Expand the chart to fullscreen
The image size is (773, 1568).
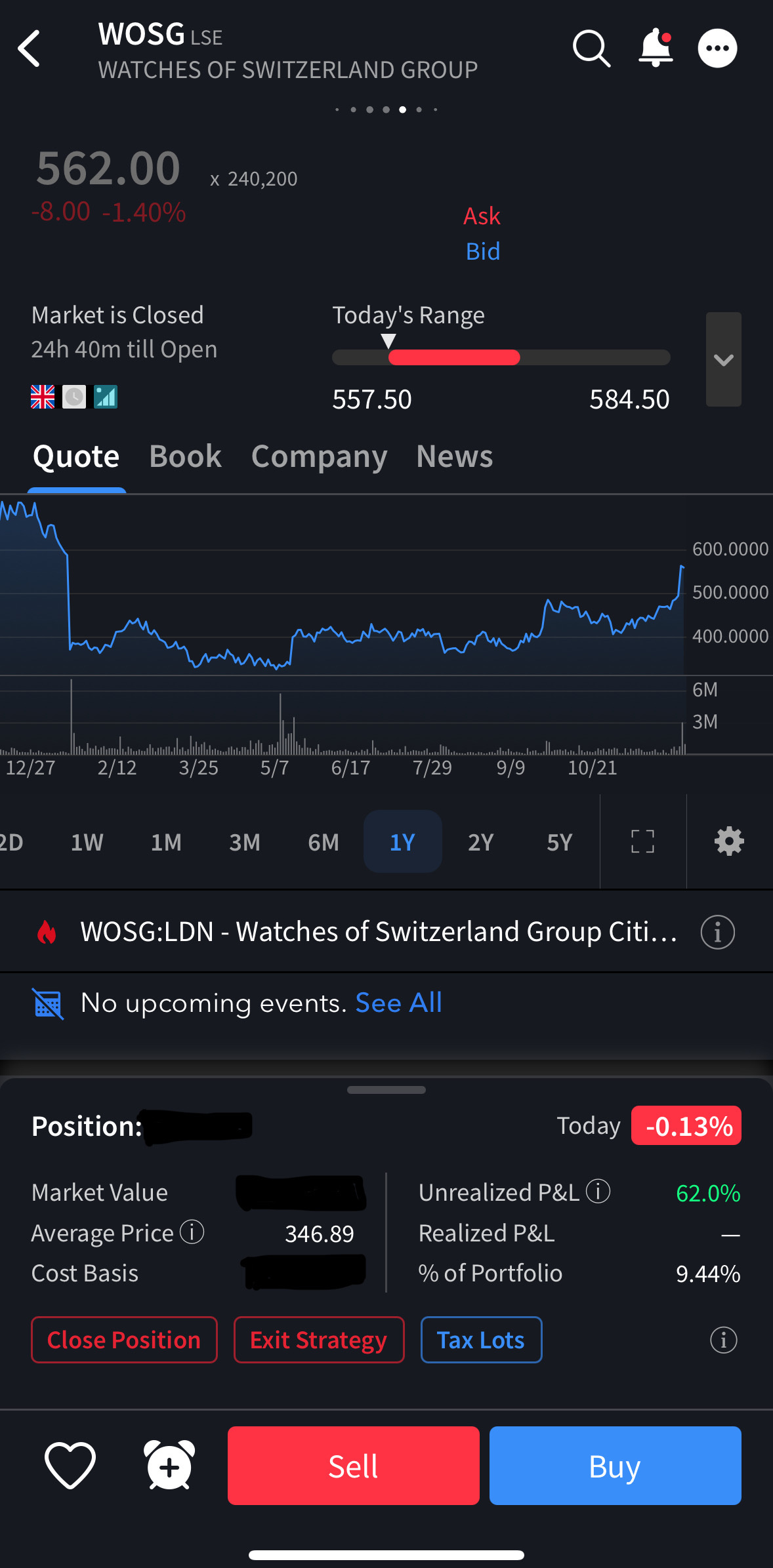pyautogui.click(x=642, y=842)
